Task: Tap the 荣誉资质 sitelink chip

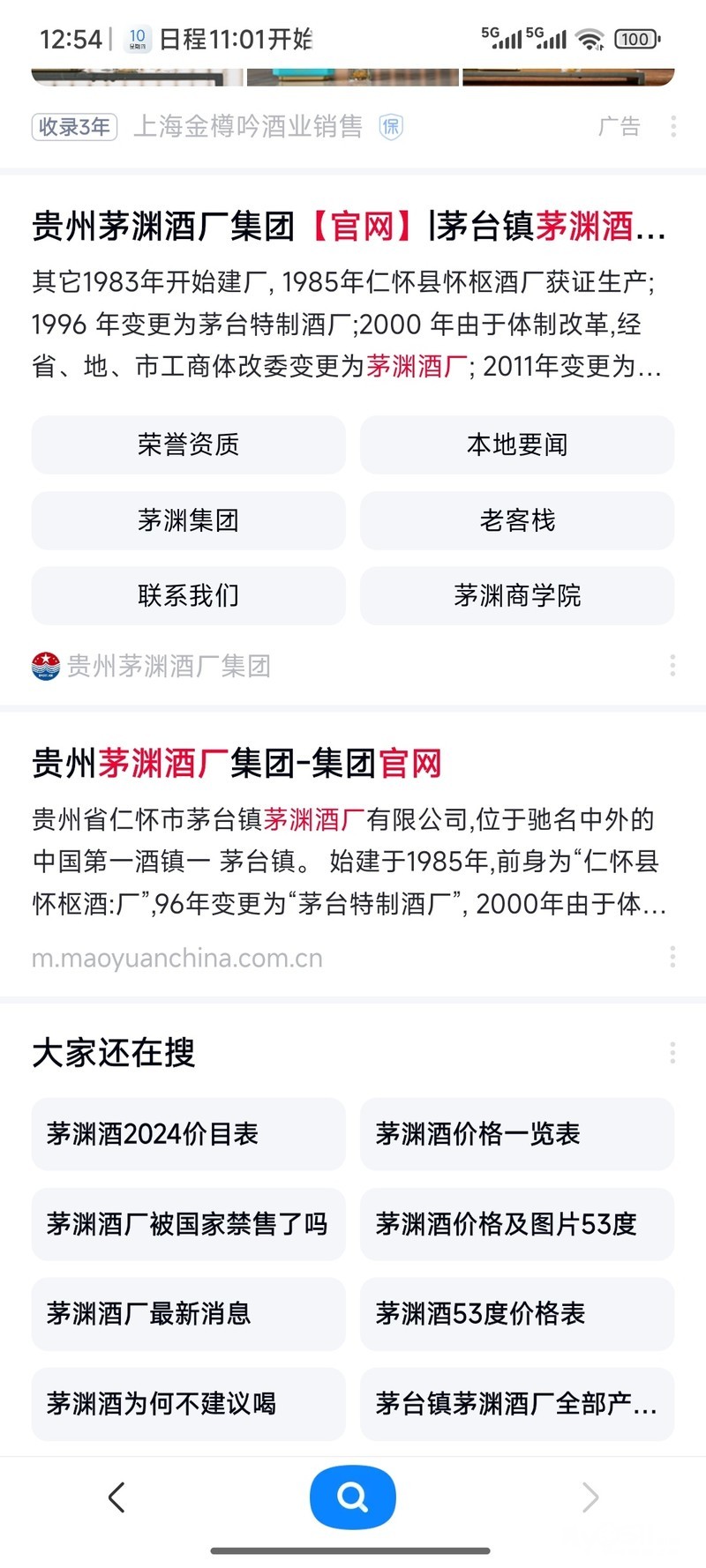Action: pyautogui.click(x=188, y=444)
